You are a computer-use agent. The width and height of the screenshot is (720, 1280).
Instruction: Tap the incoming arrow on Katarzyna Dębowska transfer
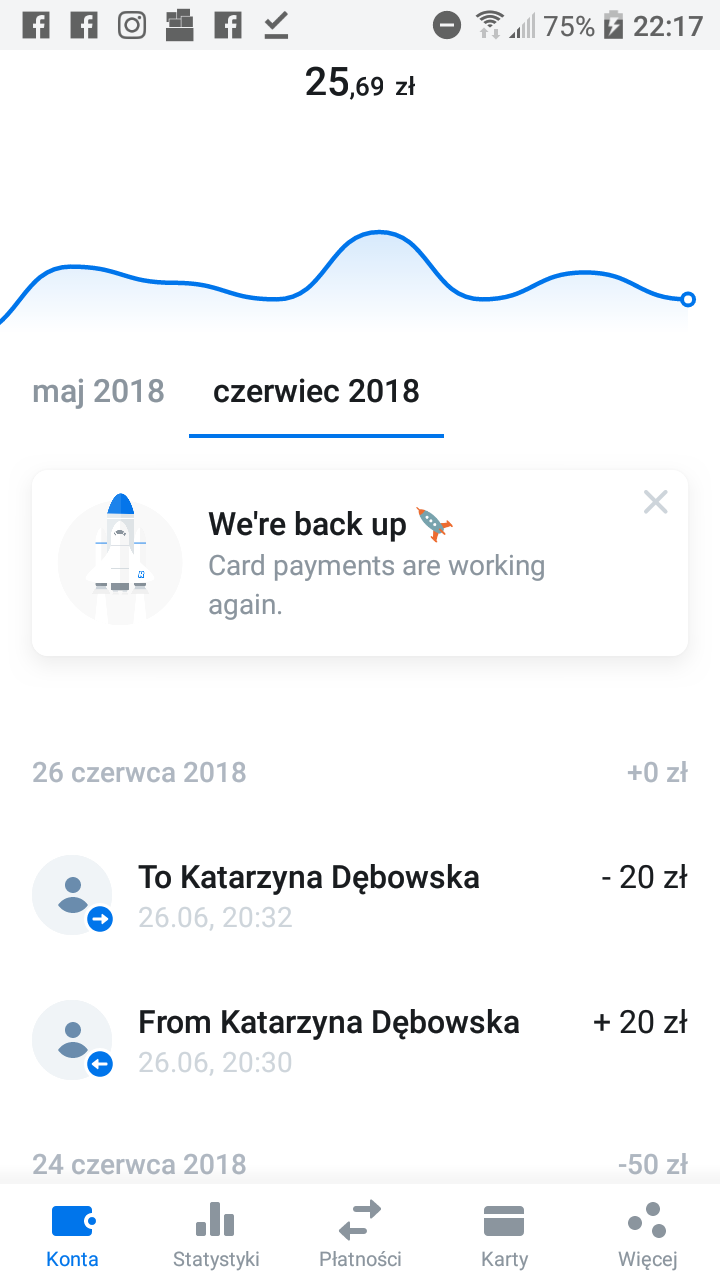point(99,1065)
